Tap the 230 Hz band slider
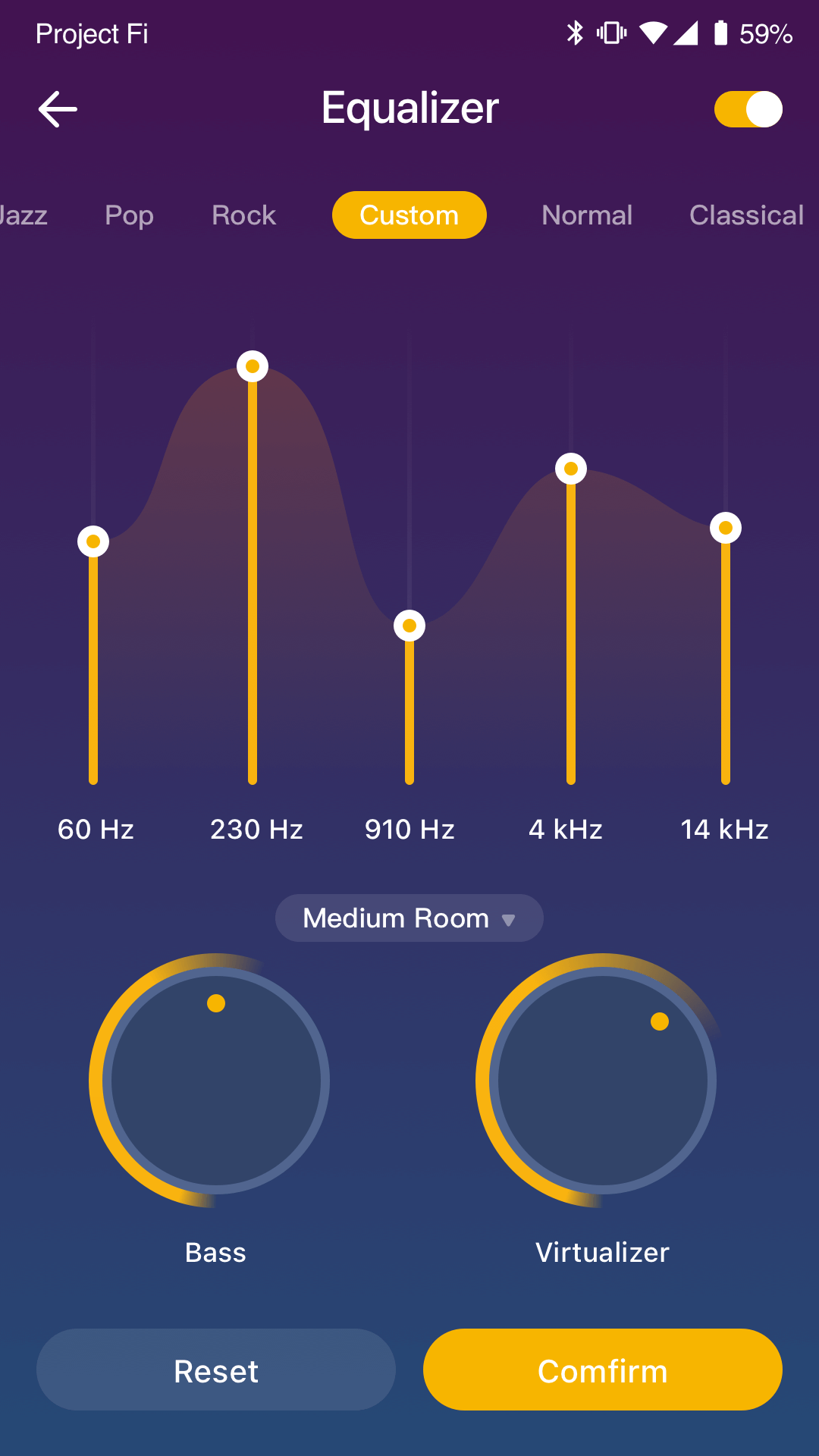 (253, 367)
